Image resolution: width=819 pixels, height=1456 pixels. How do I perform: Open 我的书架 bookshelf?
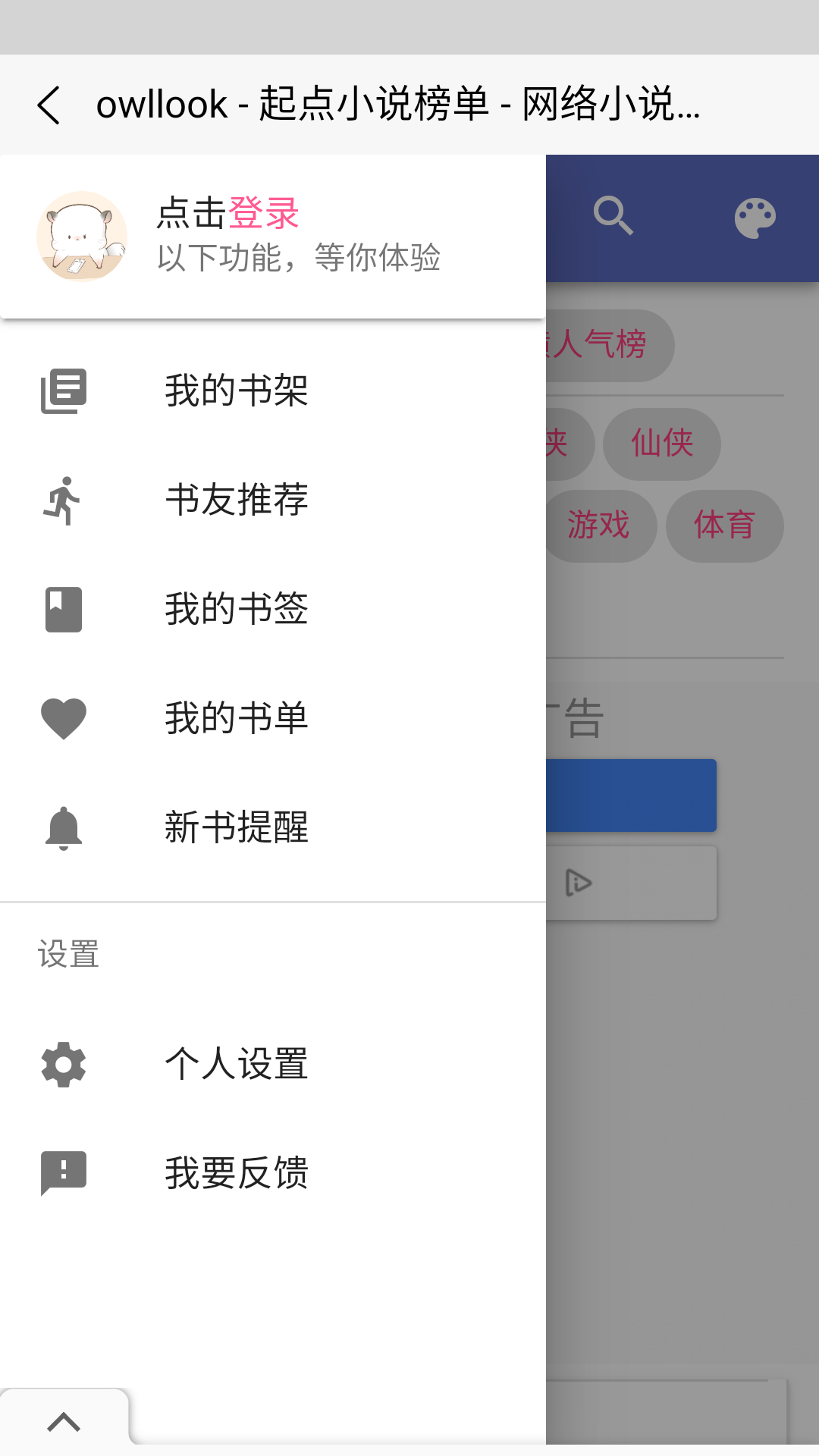tap(236, 391)
